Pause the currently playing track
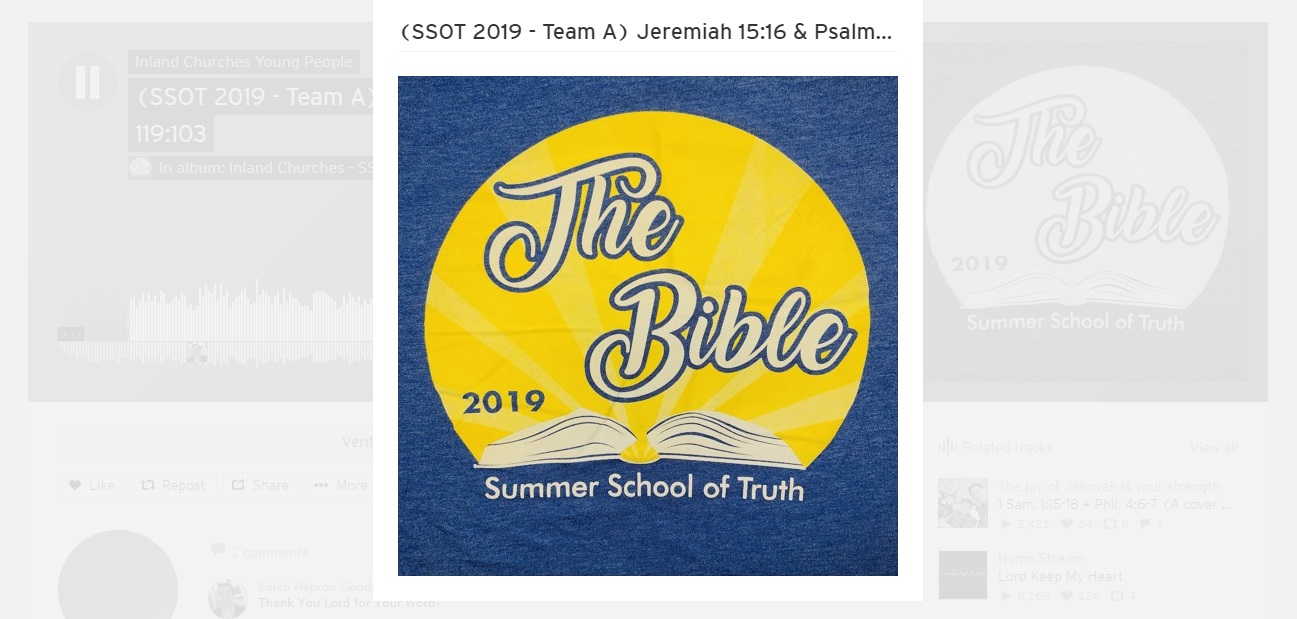 [x=87, y=83]
